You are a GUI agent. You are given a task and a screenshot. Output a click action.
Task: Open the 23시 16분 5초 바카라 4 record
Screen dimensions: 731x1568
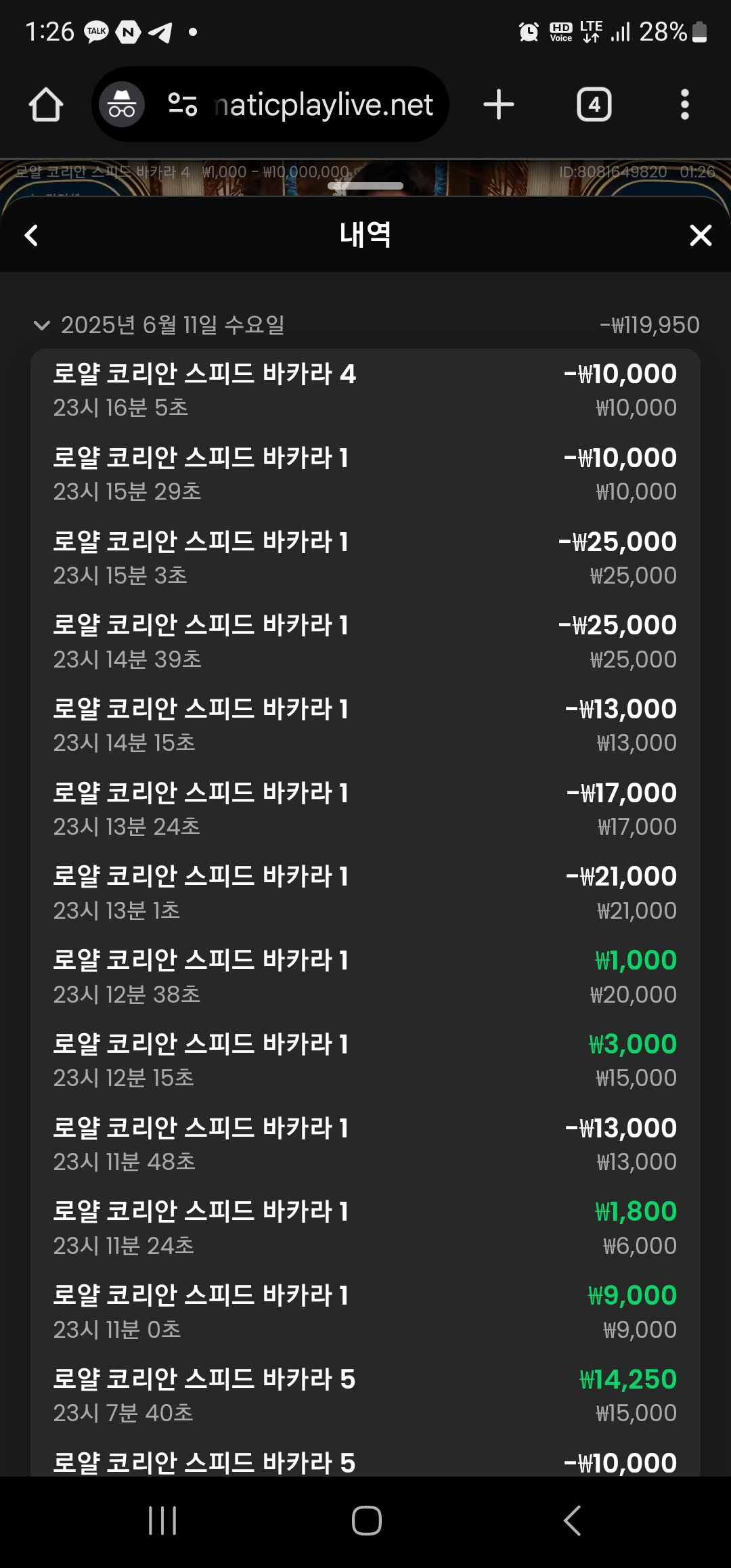coord(365,391)
